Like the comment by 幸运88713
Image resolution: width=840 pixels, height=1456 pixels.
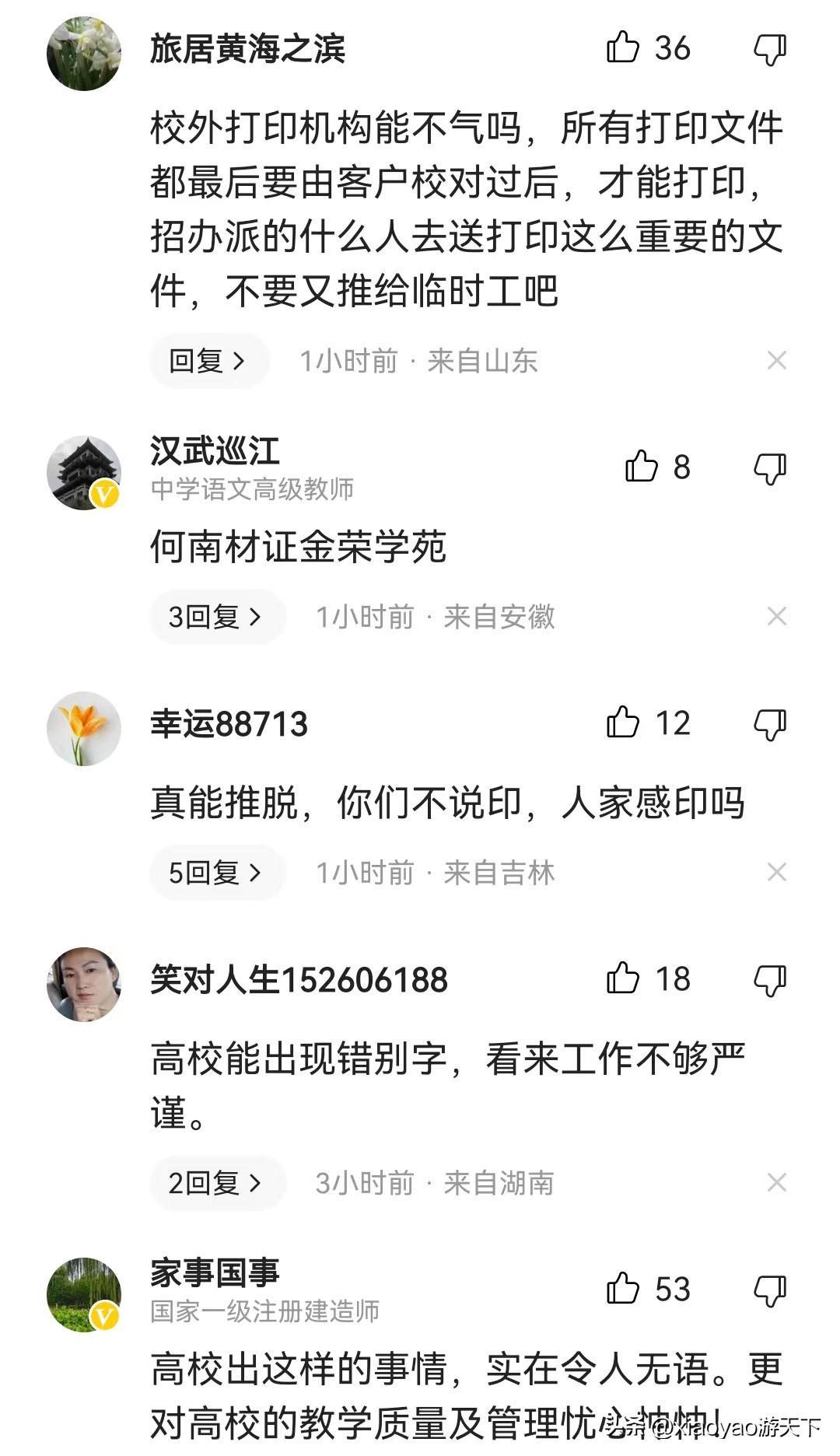[623, 723]
